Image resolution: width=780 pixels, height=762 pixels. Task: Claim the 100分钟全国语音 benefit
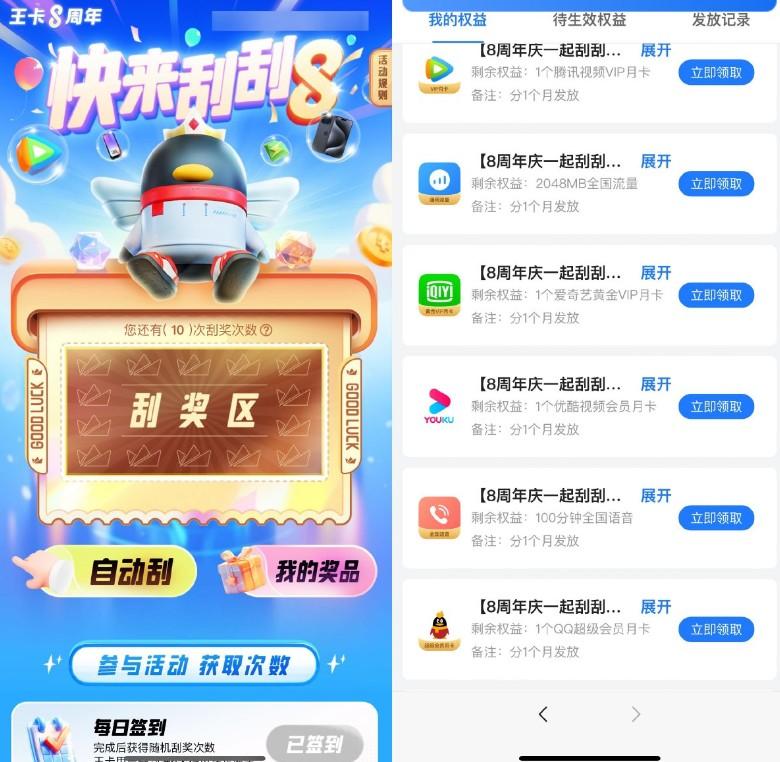click(x=716, y=518)
